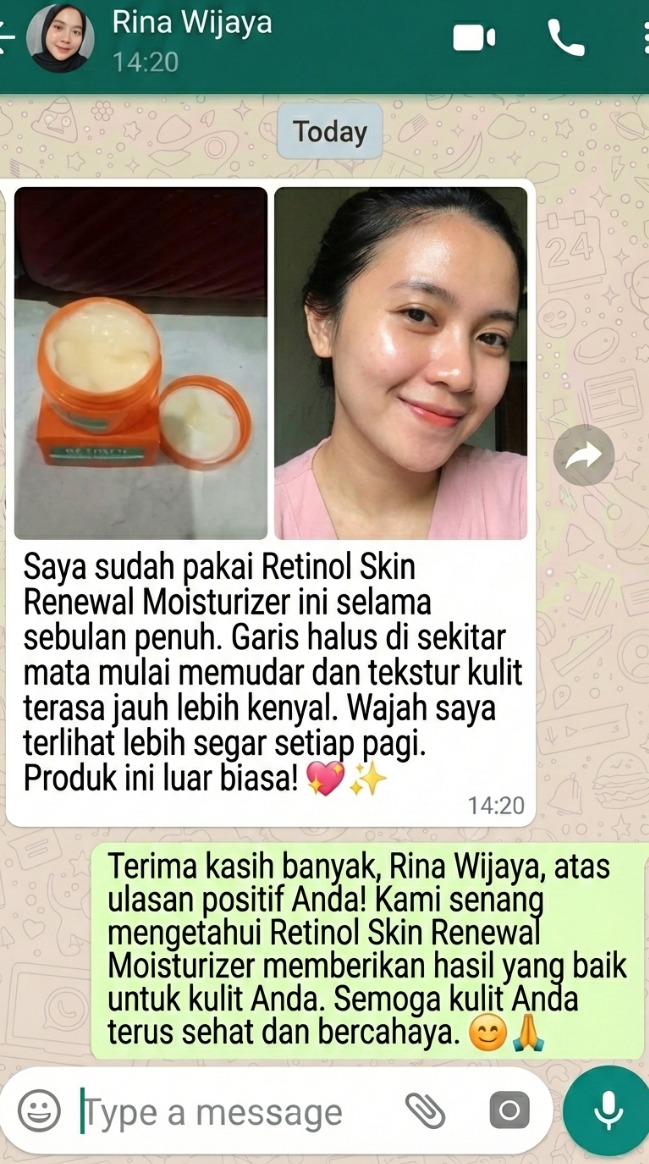Forward the photo message
The width and height of the screenshot is (649, 1164).
(x=584, y=456)
